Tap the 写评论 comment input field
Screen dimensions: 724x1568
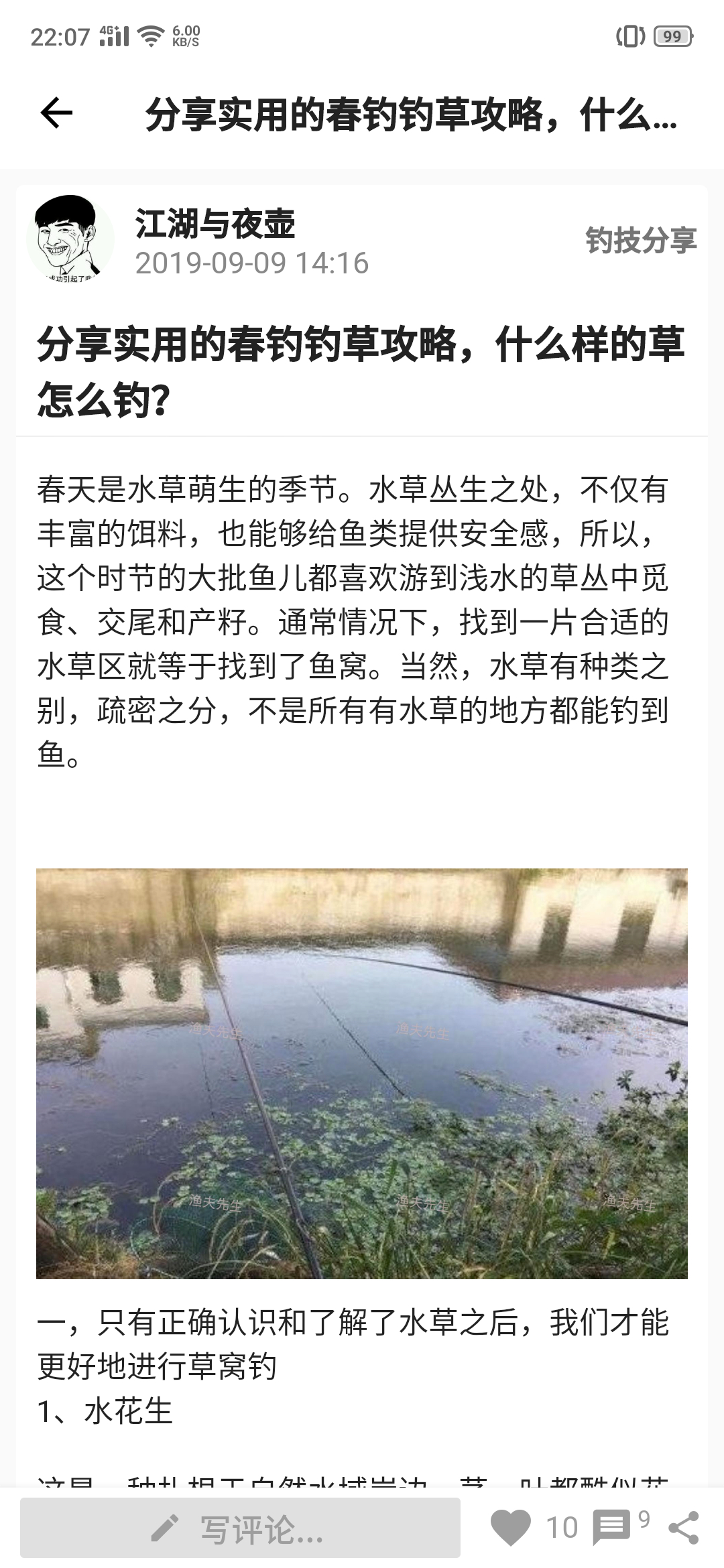tap(240, 1528)
